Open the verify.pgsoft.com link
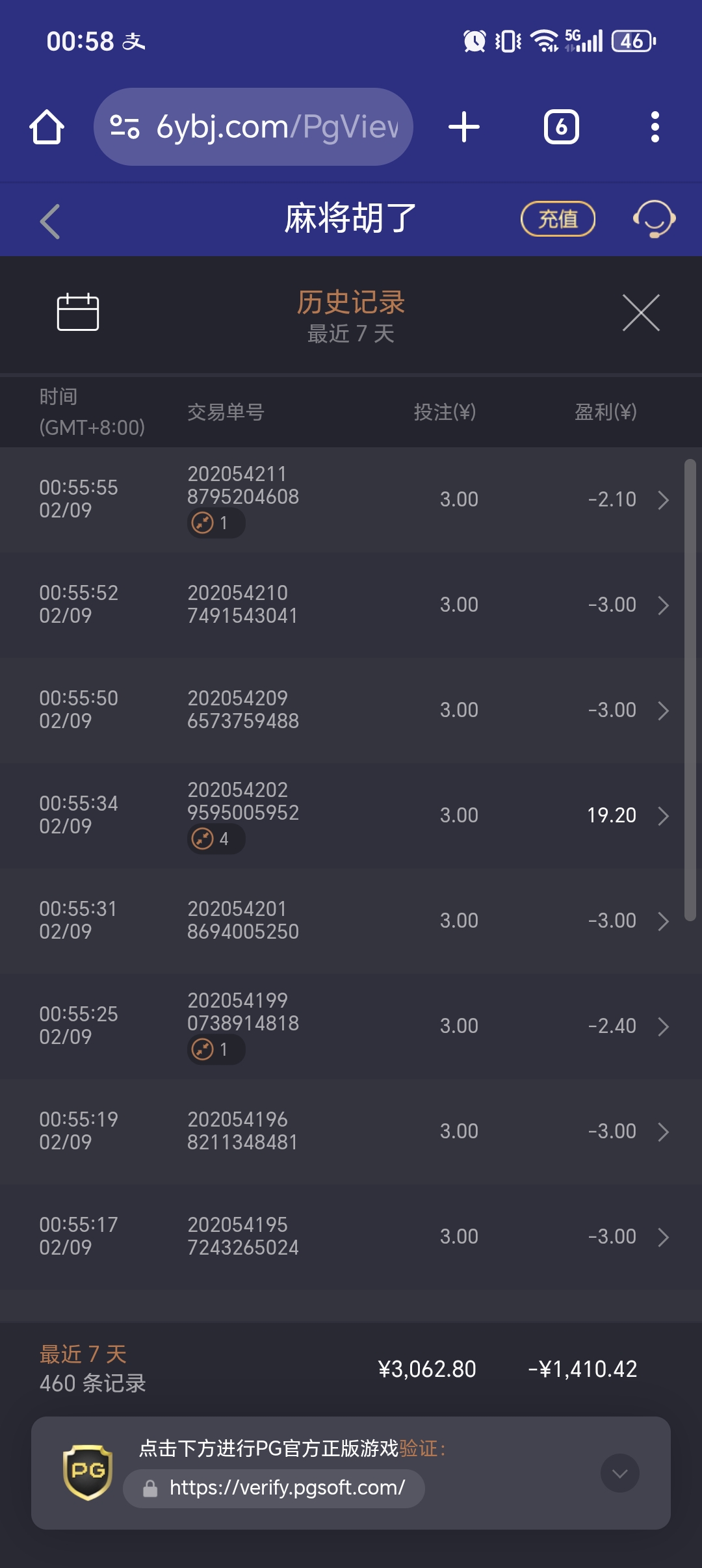Screen dimensions: 702x1568 (x=286, y=1488)
